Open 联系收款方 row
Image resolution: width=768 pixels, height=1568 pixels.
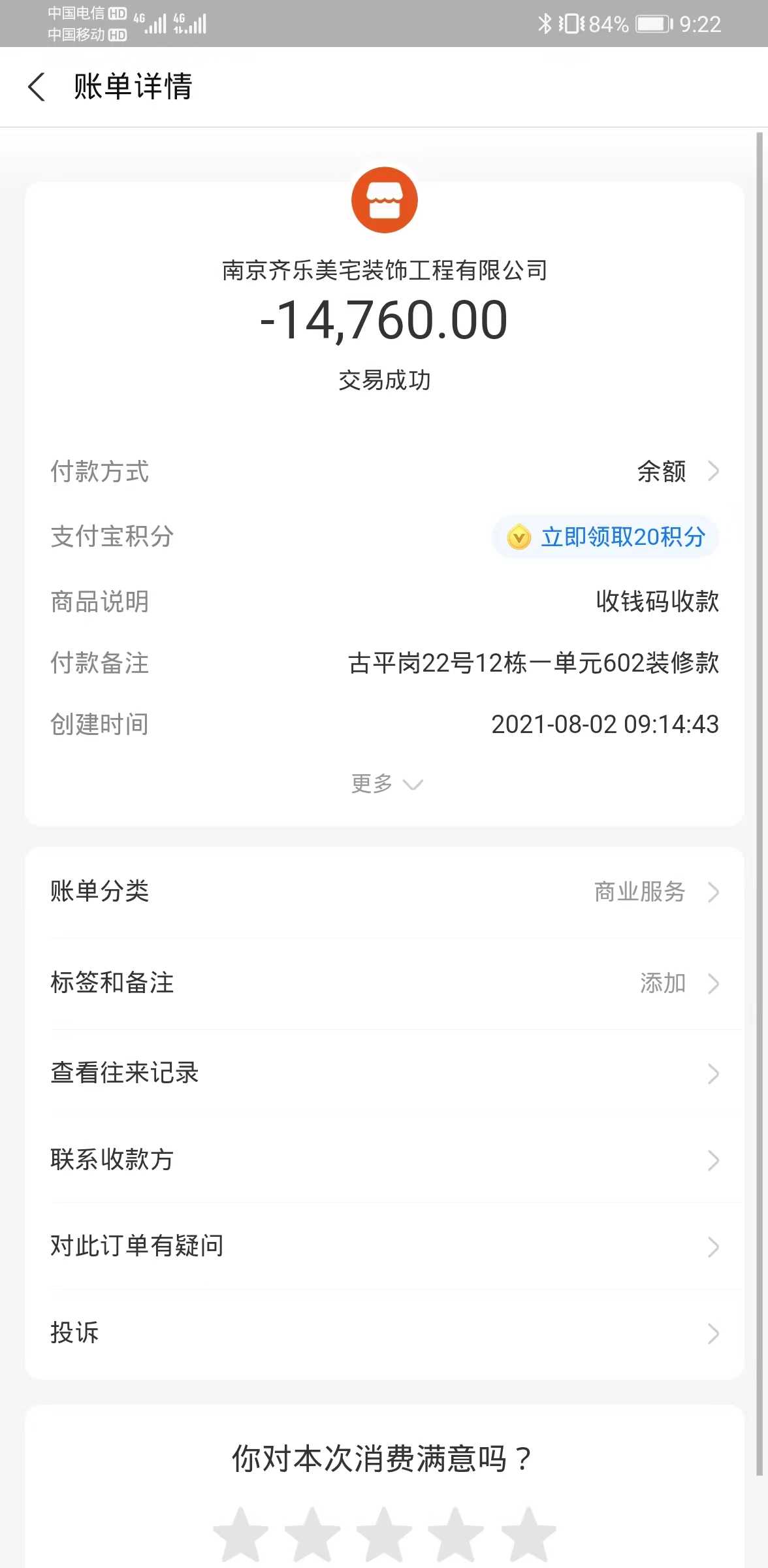(384, 1160)
